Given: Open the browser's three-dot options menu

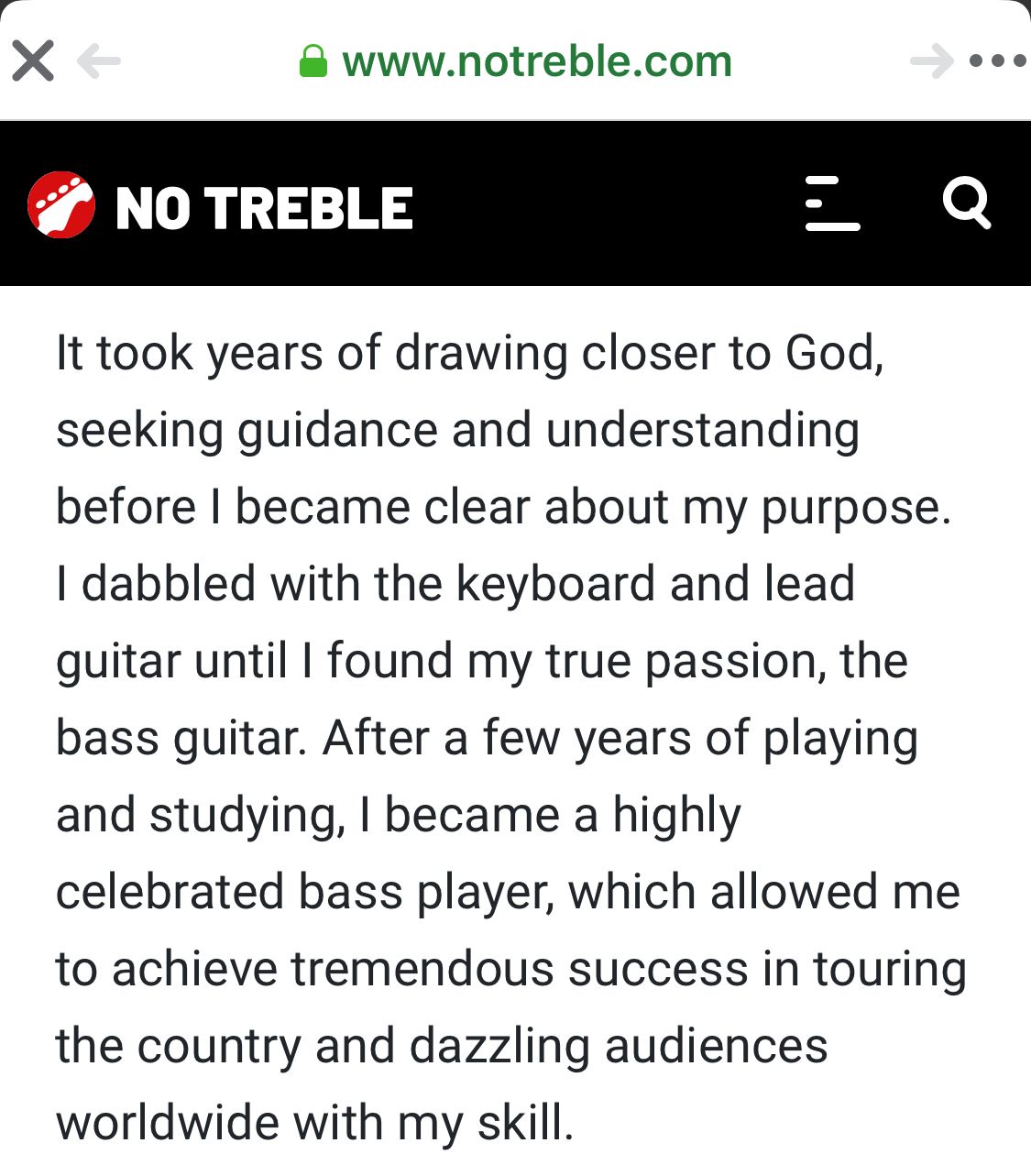Looking at the screenshot, I should pyautogui.click(x=997, y=61).
